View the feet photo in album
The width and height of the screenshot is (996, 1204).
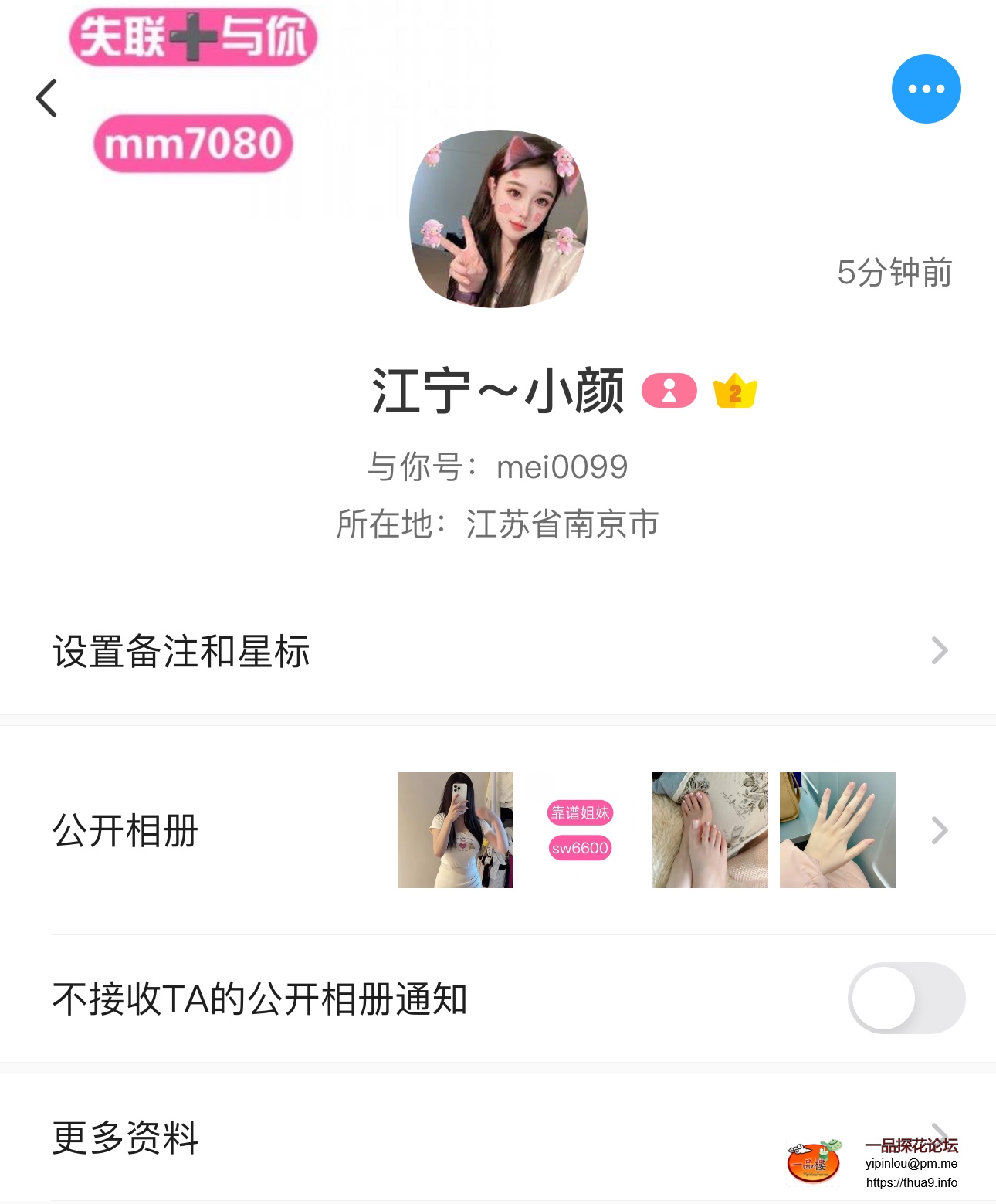tap(710, 830)
